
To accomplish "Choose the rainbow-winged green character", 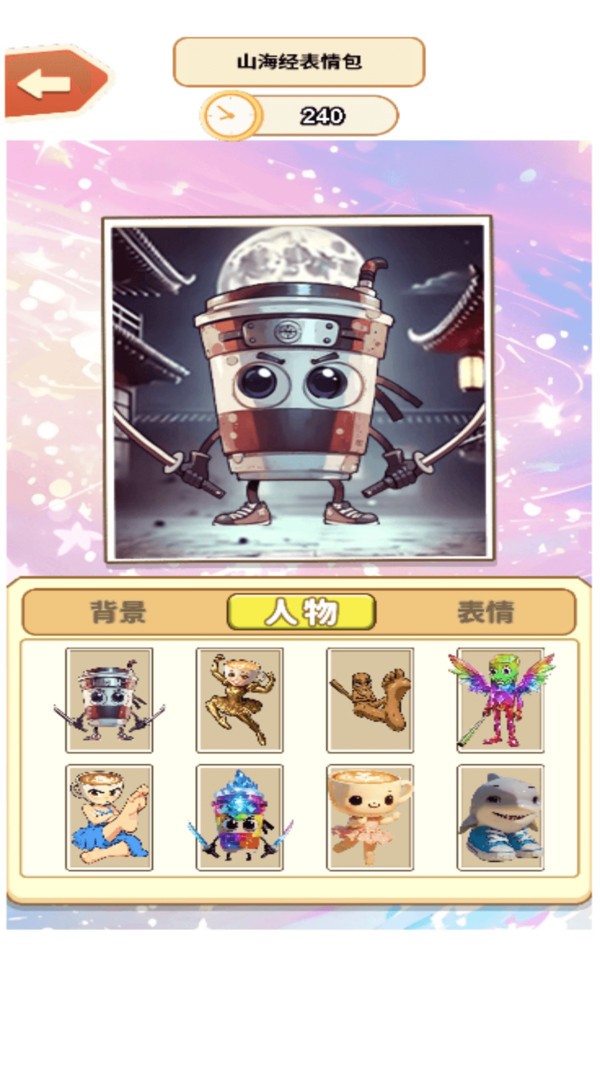I will pos(501,700).
